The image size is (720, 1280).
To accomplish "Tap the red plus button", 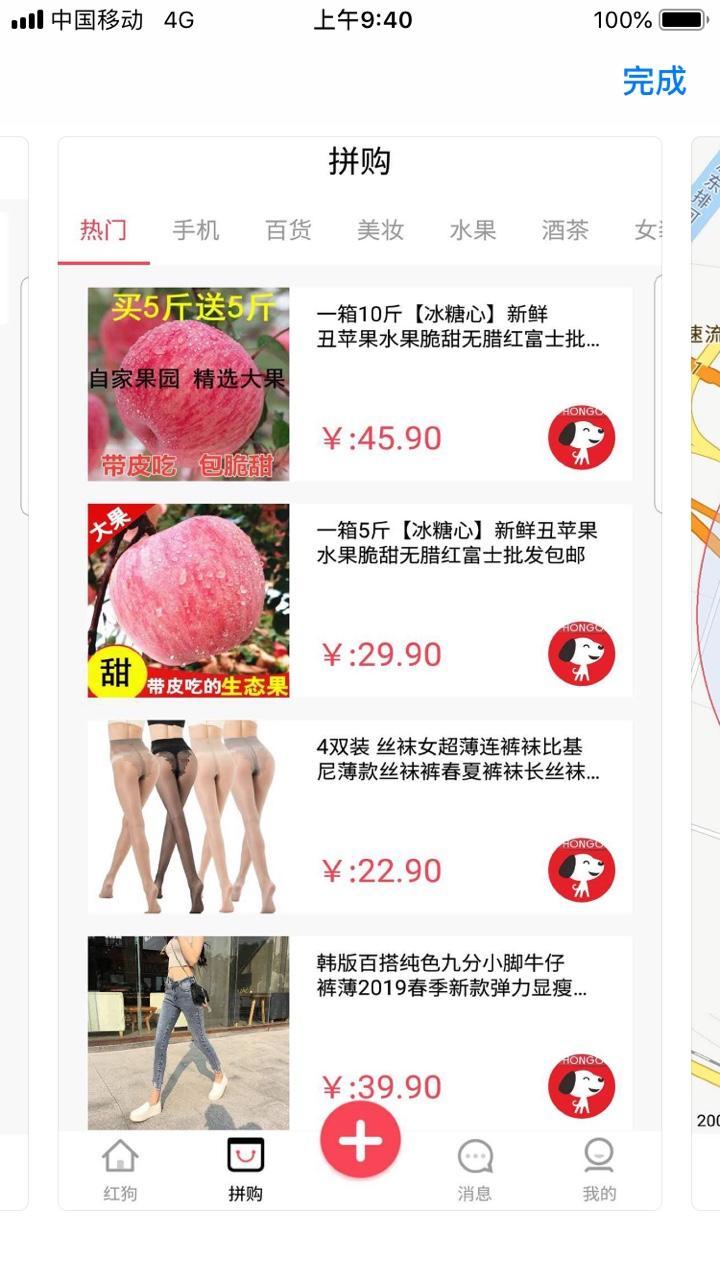I will pos(360,1141).
